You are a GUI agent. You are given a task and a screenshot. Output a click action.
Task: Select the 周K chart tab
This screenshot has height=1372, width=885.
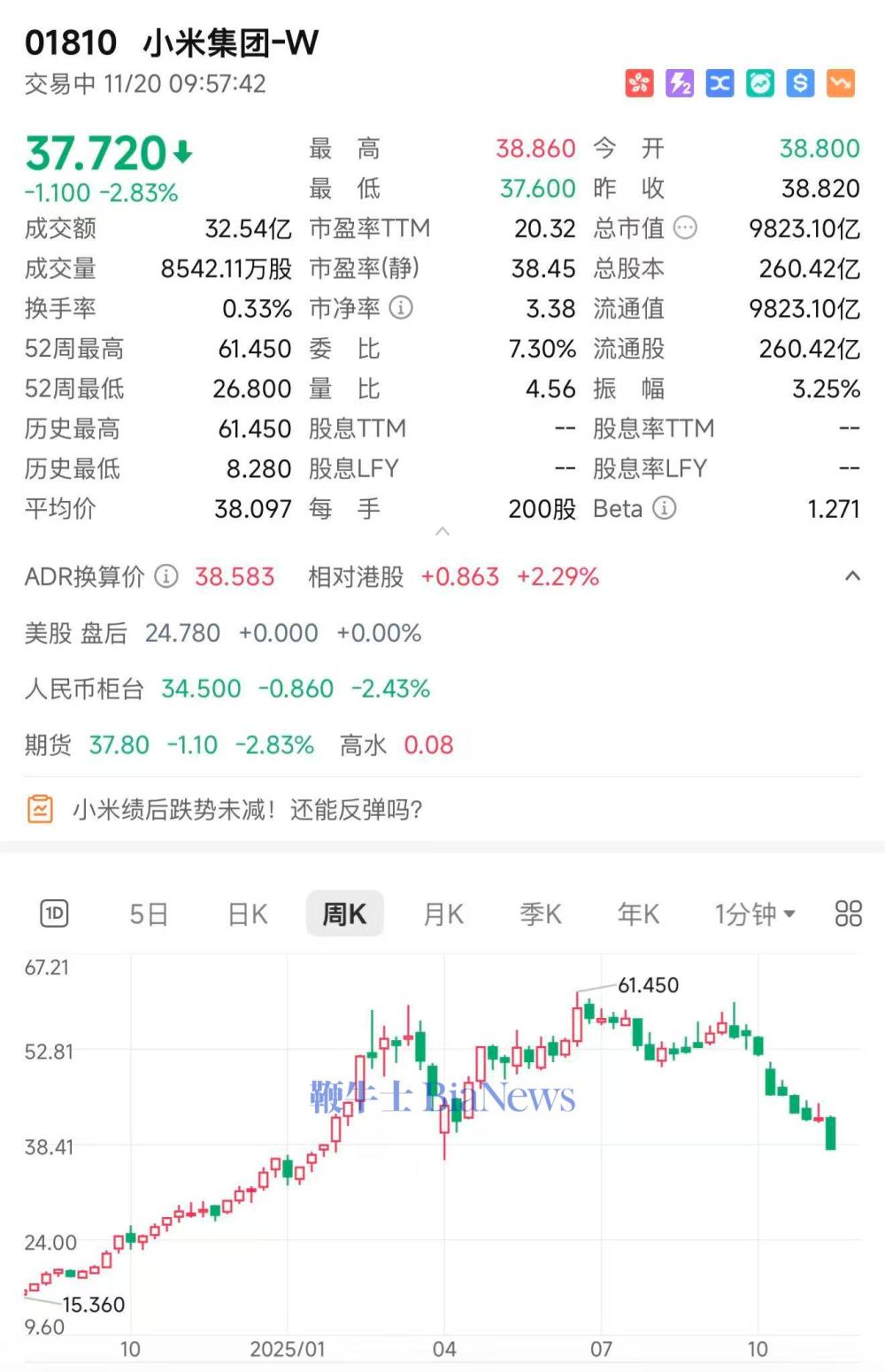point(344,913)
